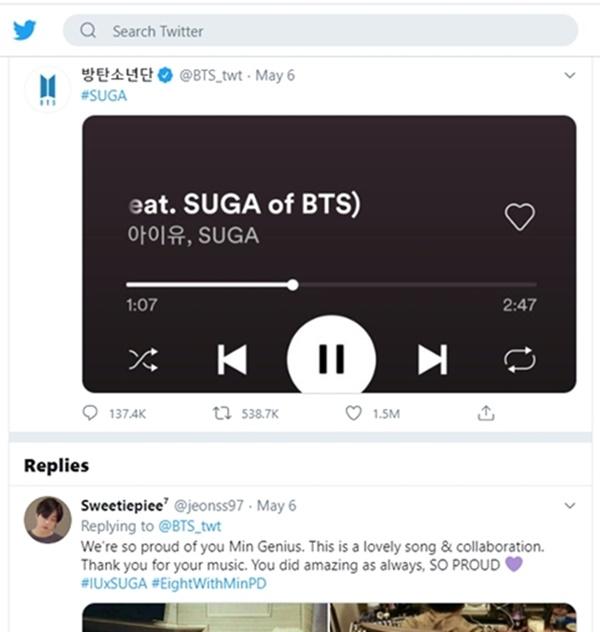600x632 pixels.
Task: Expand the options chevron on BTS tweet
Action: pyautogui.click(x=570, y=75)
